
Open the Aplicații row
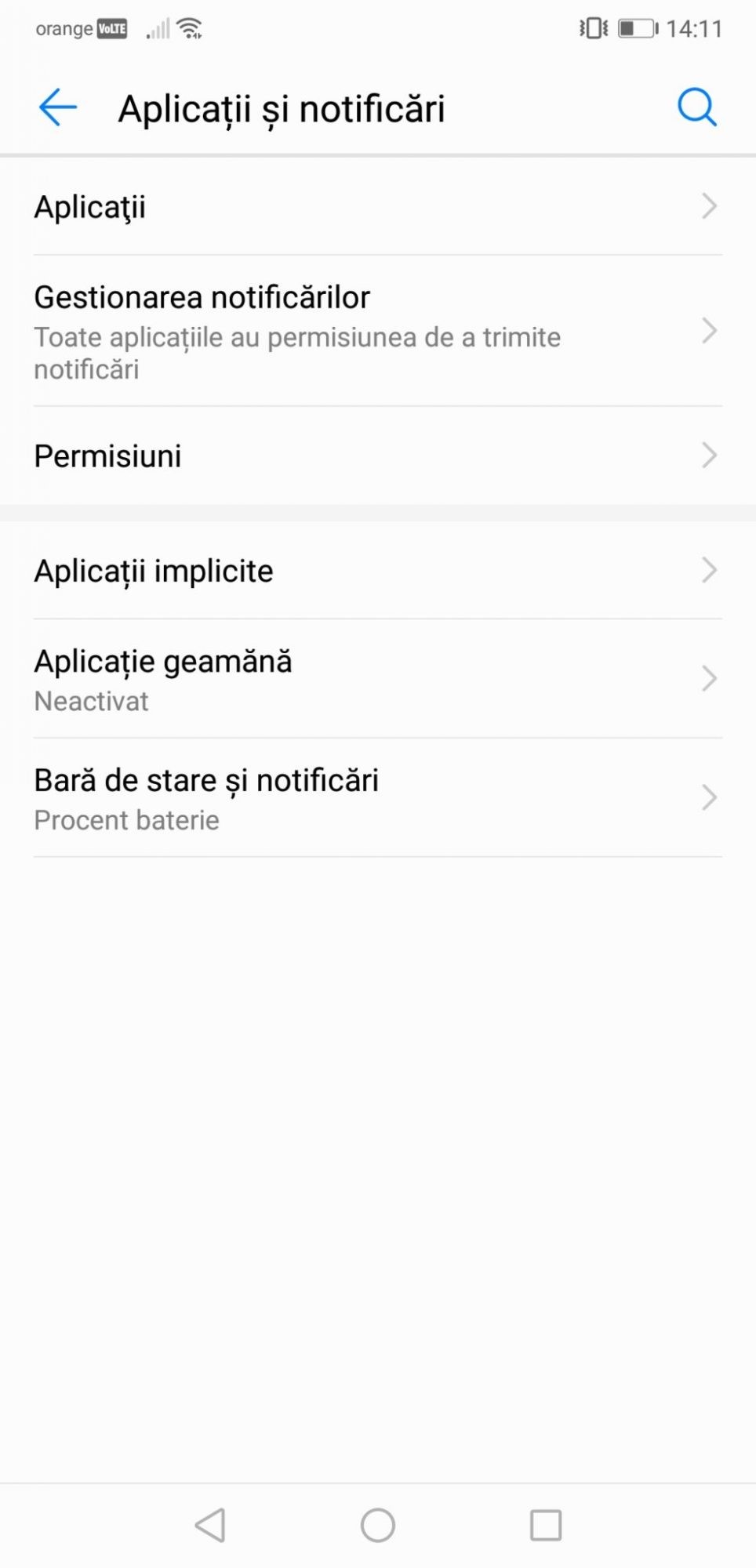point(376,207)
